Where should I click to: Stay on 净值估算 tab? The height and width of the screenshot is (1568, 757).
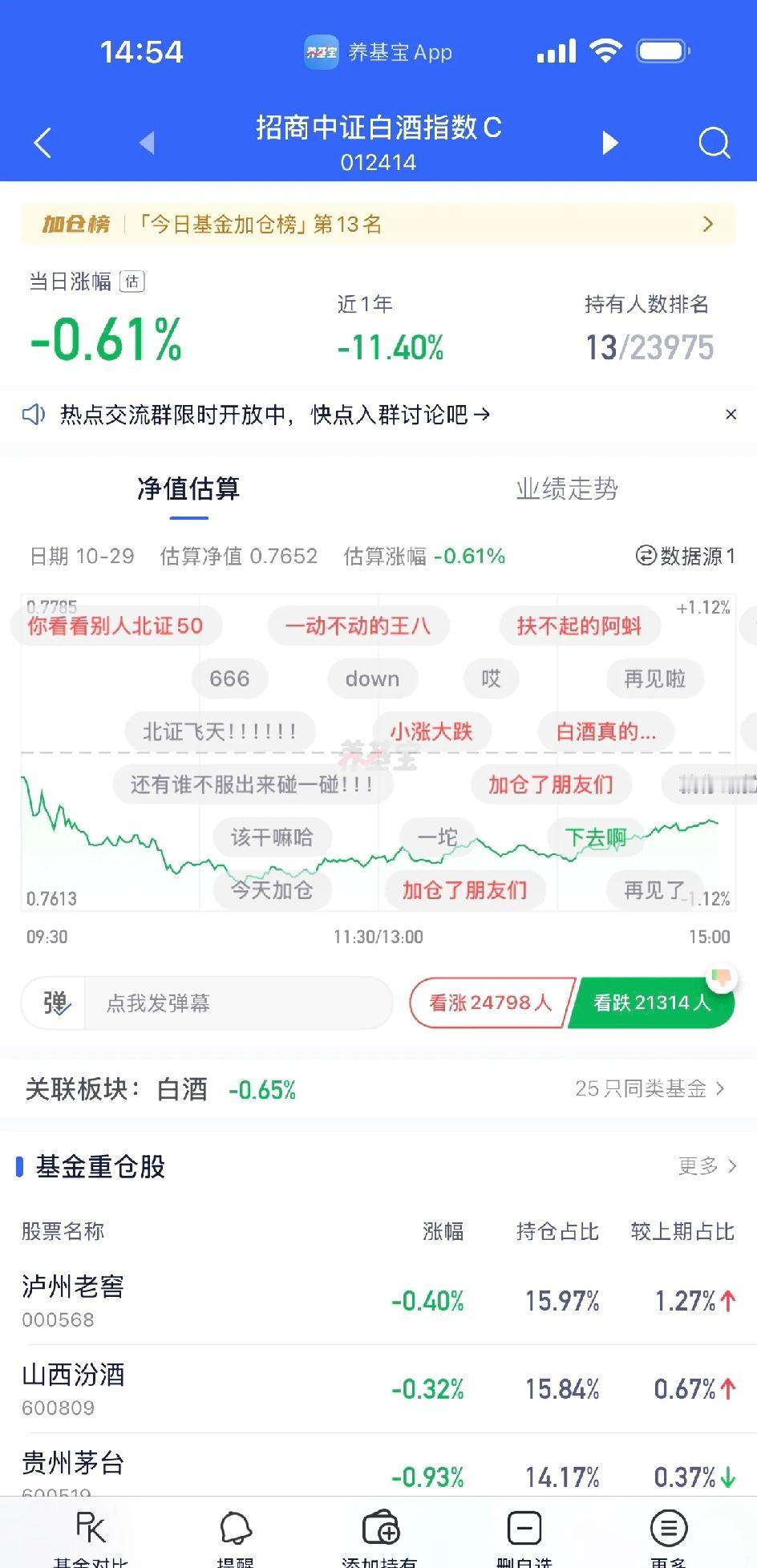187,488
